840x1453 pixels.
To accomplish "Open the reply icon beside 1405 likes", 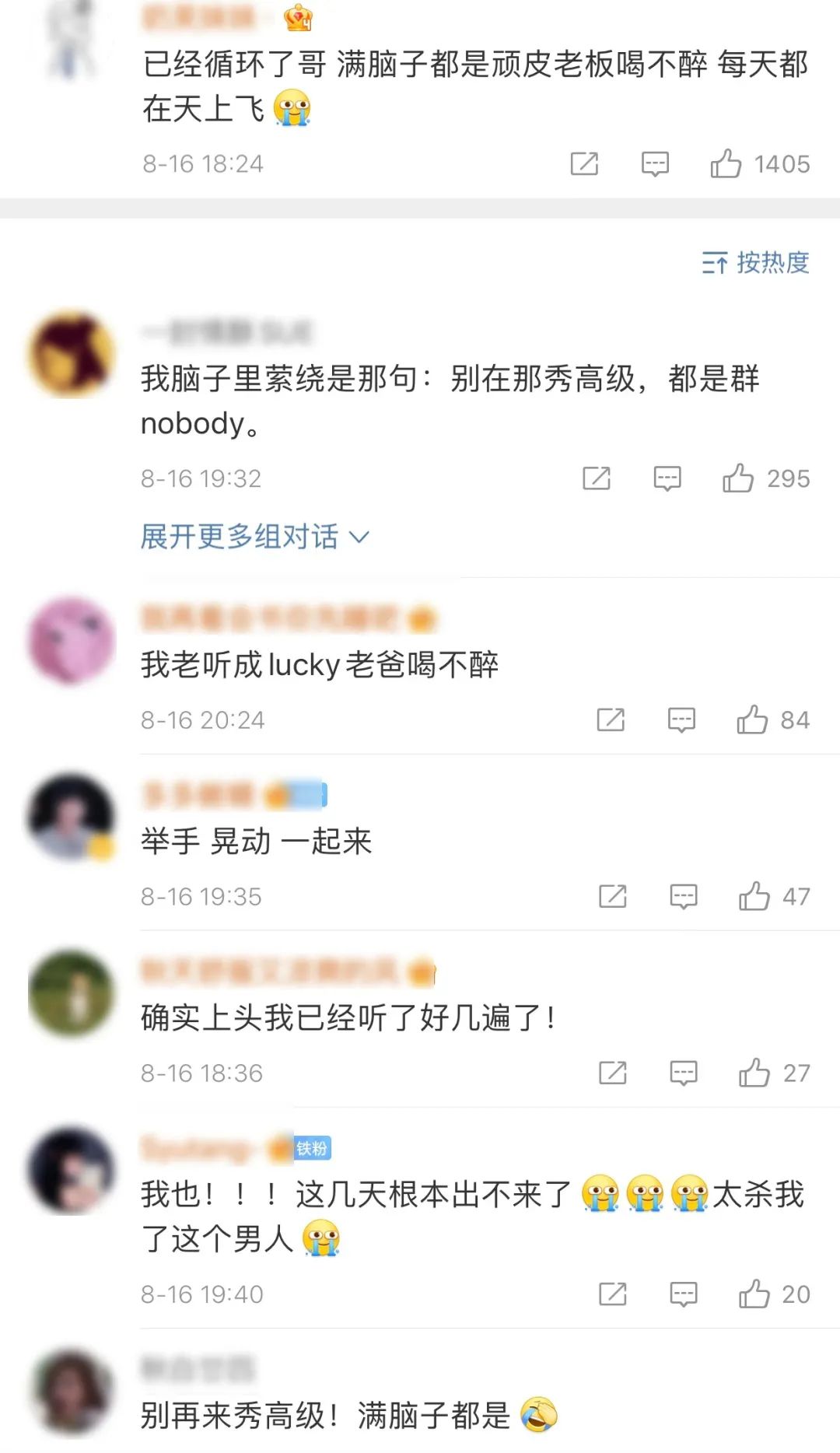I will 654,163.
